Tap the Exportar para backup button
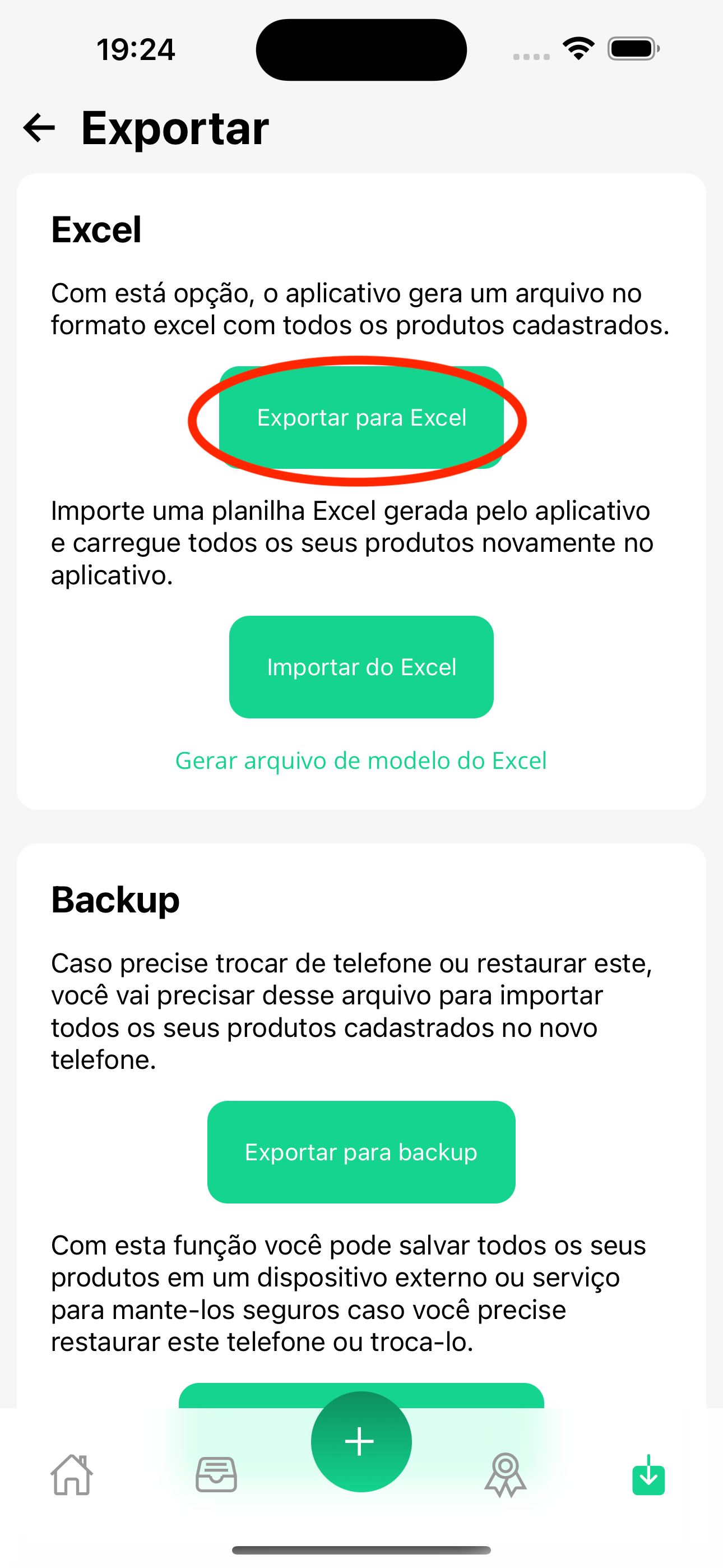The width and height of the screenshot is (723, 1568). pos(361,1152)
